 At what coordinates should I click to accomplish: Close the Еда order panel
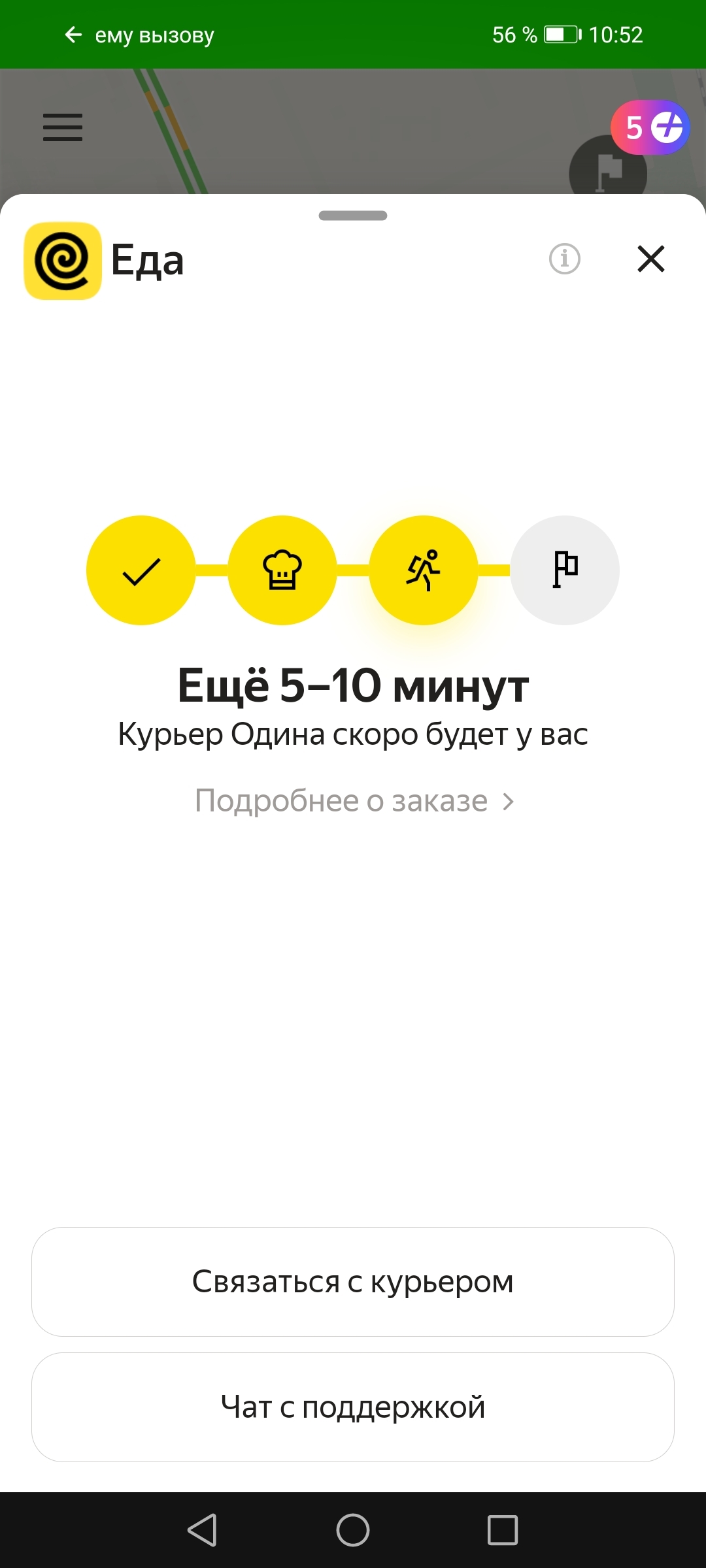point(651,259)
